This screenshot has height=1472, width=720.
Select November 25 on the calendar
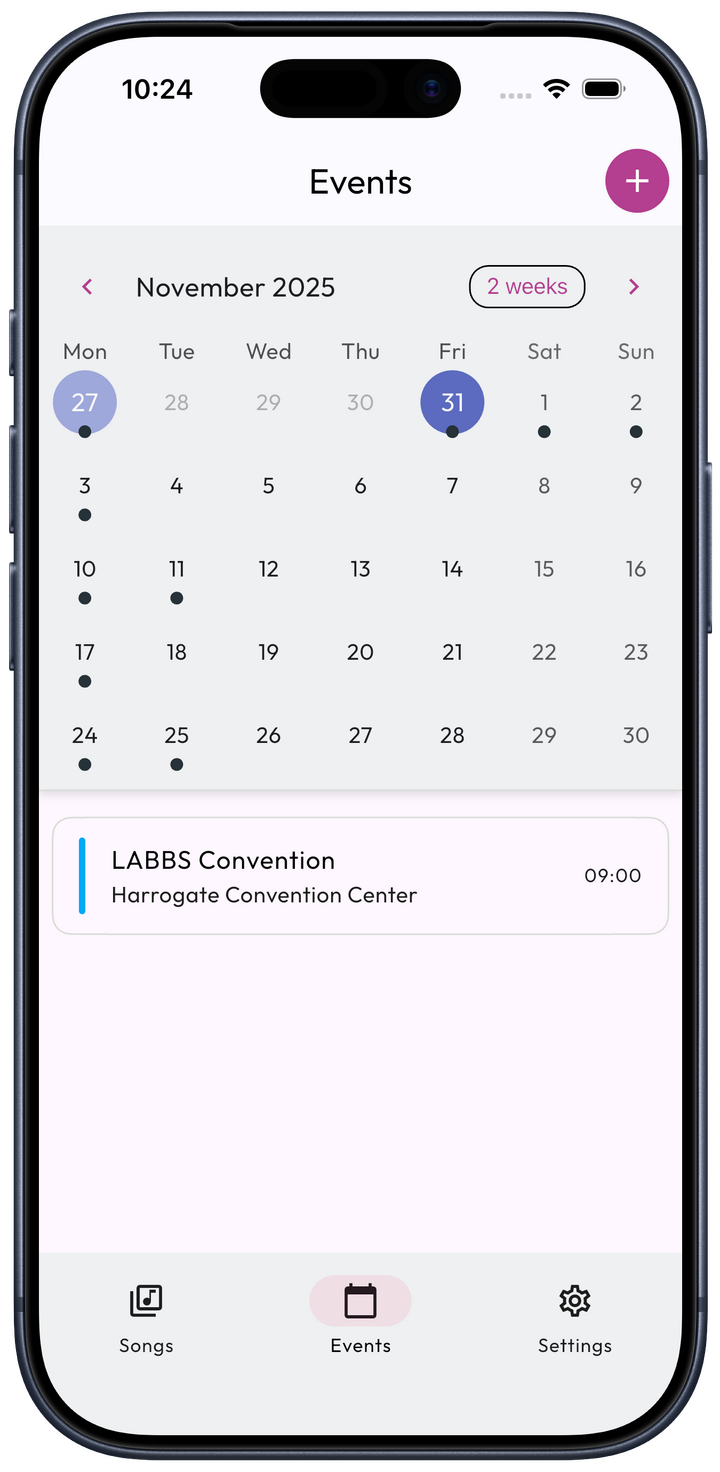tap(177, 736)
